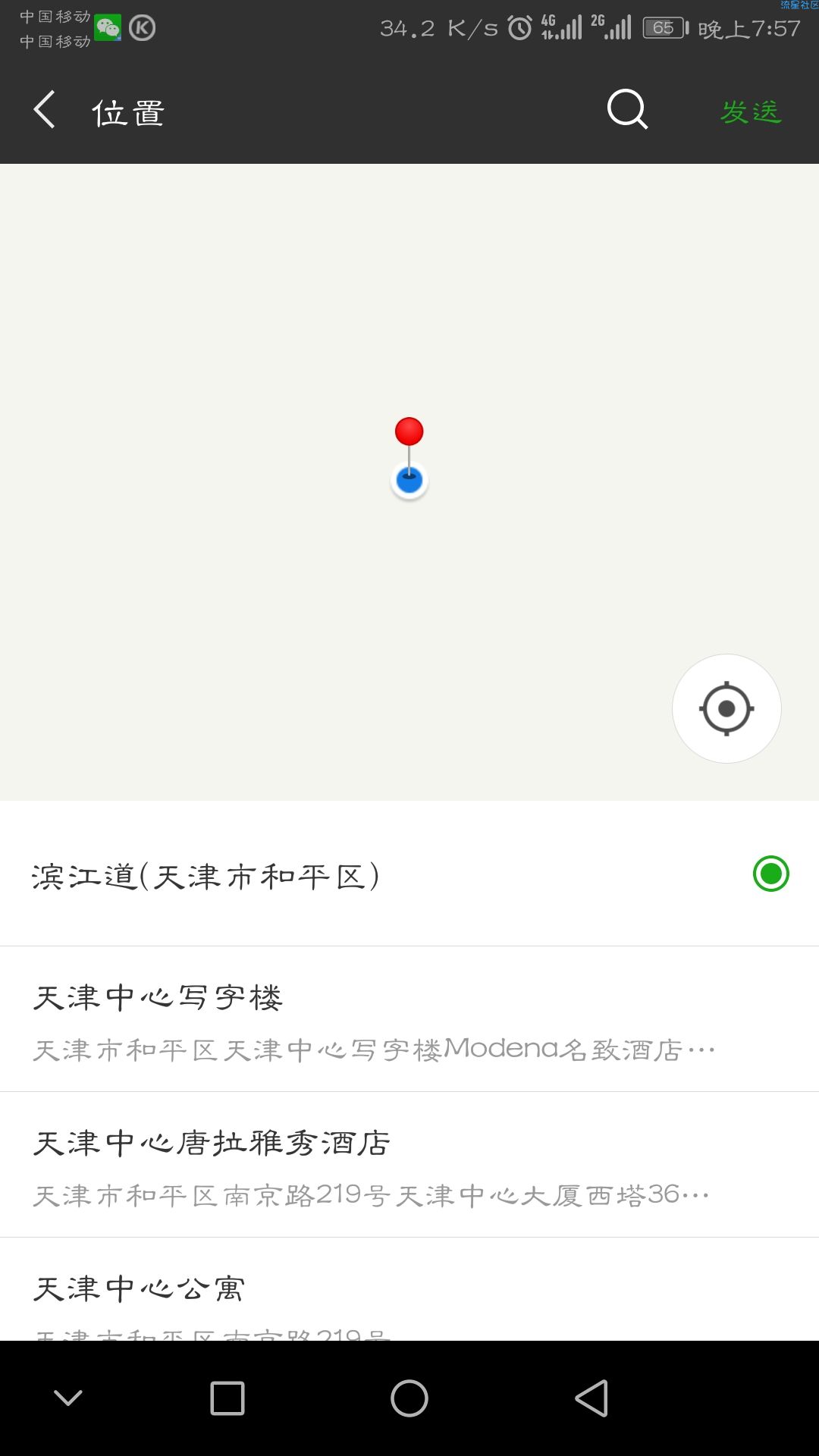Select 滨江道(天津市和平区) location
819x1456 pixels.
(x=409, y=874)
